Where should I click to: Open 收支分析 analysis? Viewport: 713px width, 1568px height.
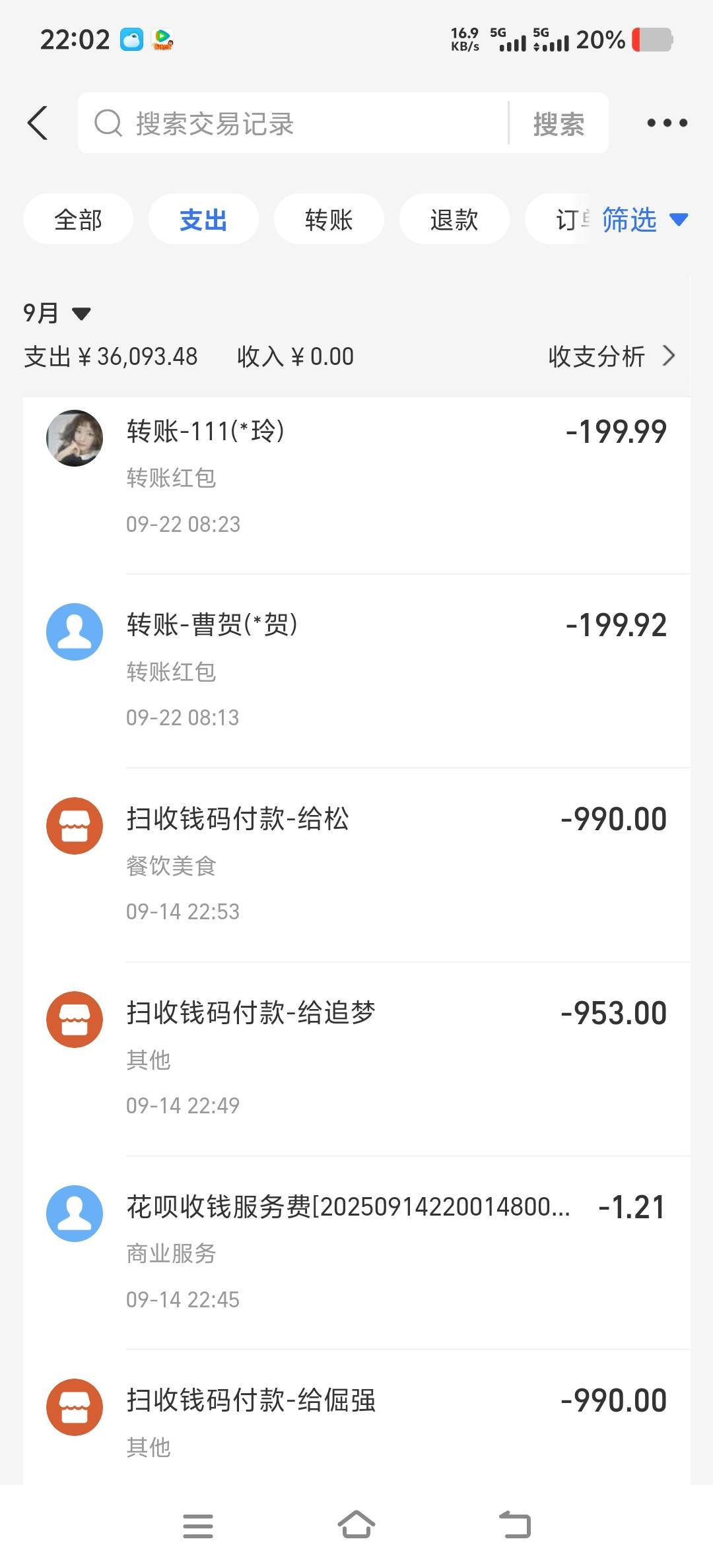pos(611,356)
